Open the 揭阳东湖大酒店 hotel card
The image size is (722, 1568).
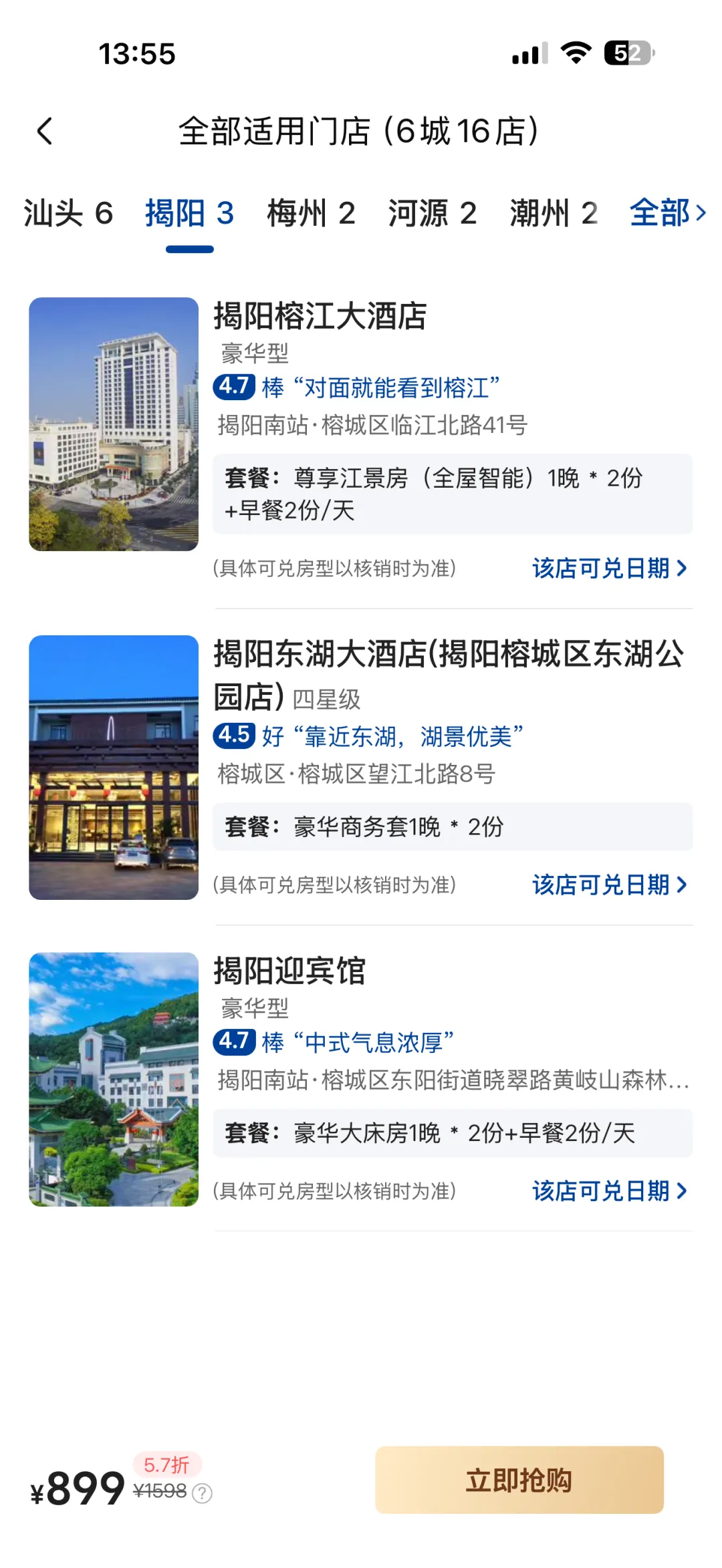(448, 655)
